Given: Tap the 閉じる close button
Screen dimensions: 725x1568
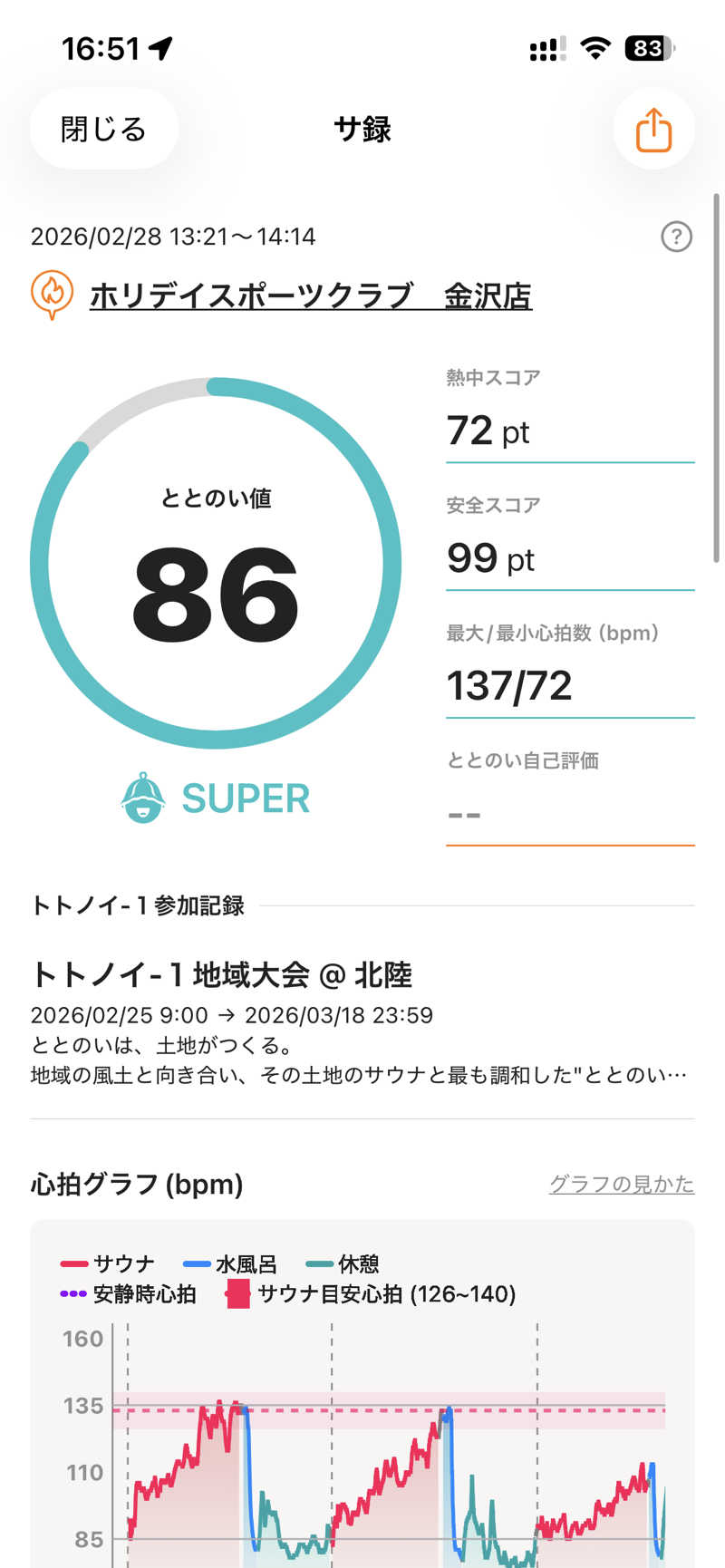Looking at the screenshot, I should pos(103,130).
